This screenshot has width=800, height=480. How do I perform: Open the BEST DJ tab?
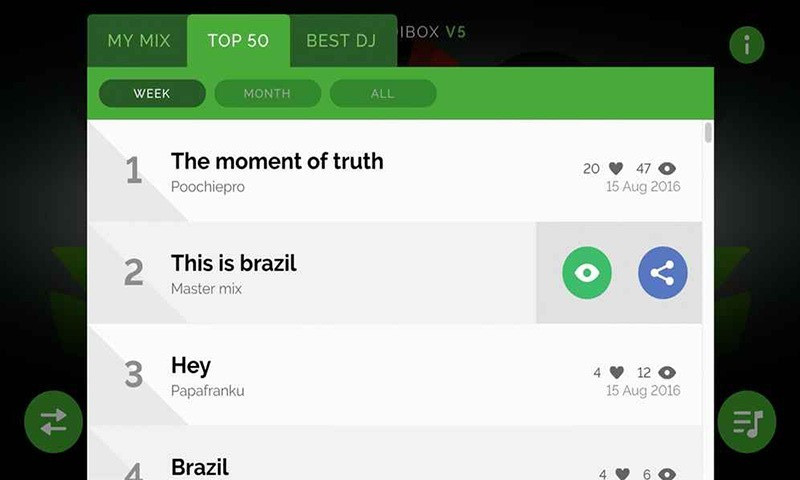click(x=341, y=41)
